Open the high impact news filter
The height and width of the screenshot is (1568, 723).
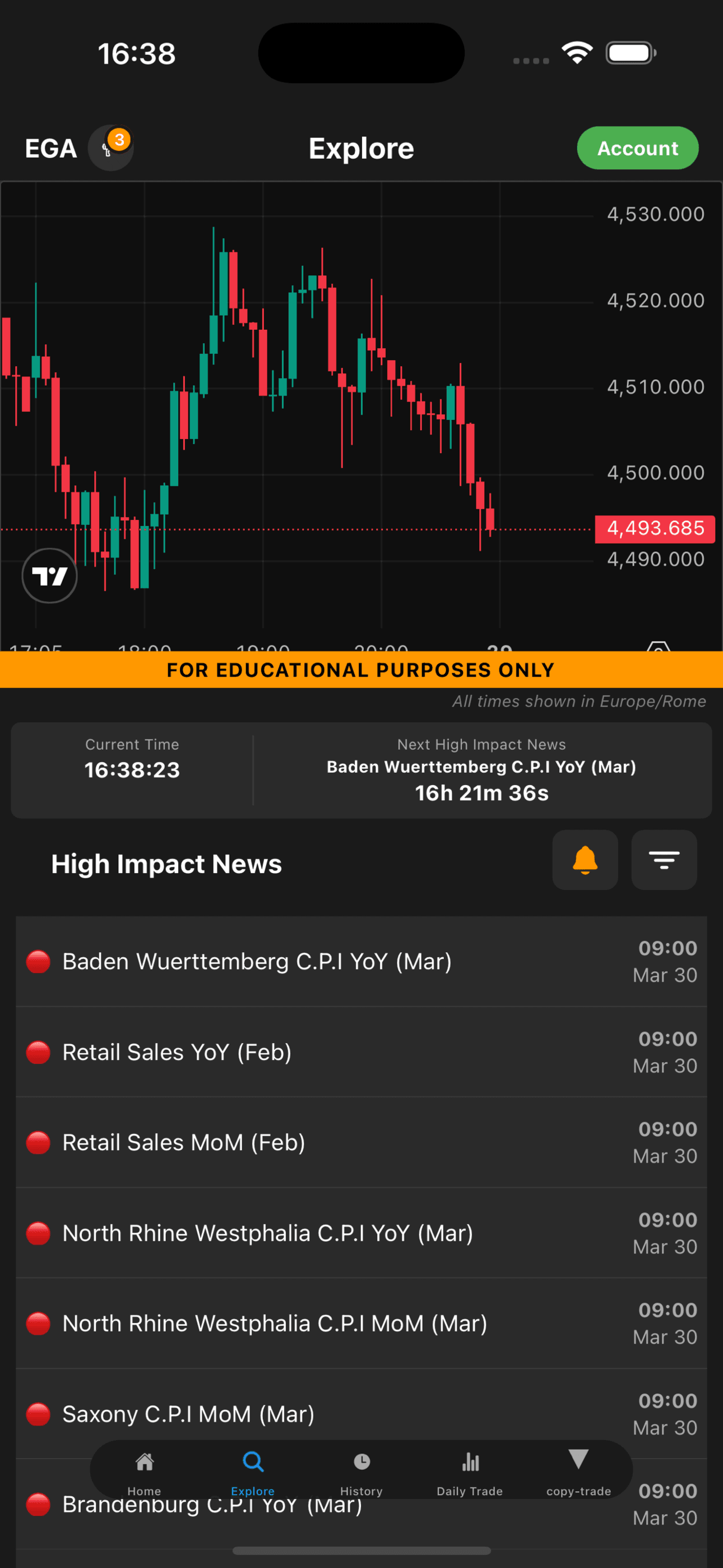coord(664,860)
